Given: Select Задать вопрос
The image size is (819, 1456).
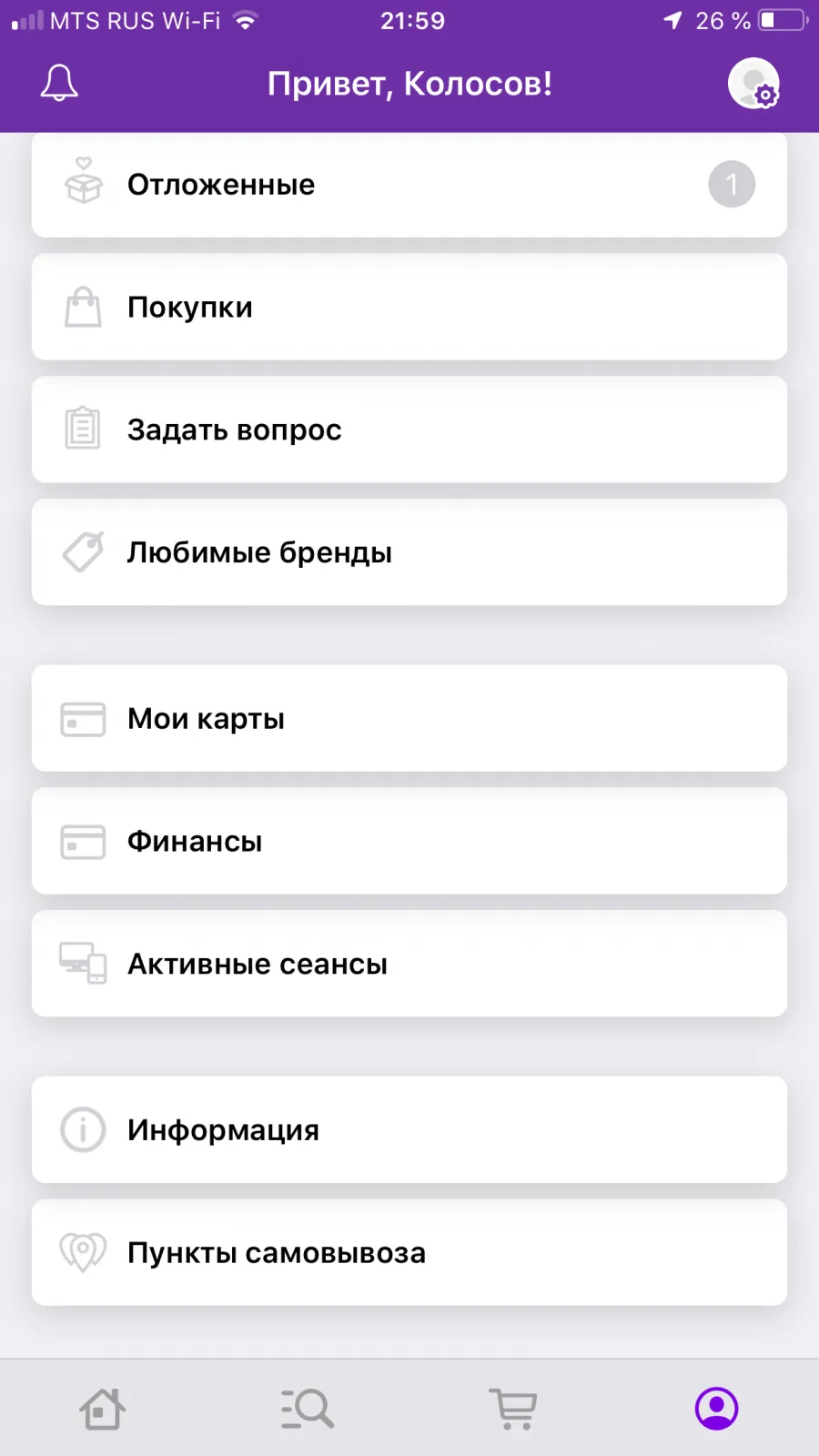Looking at the screenshot, I should 409,430.
